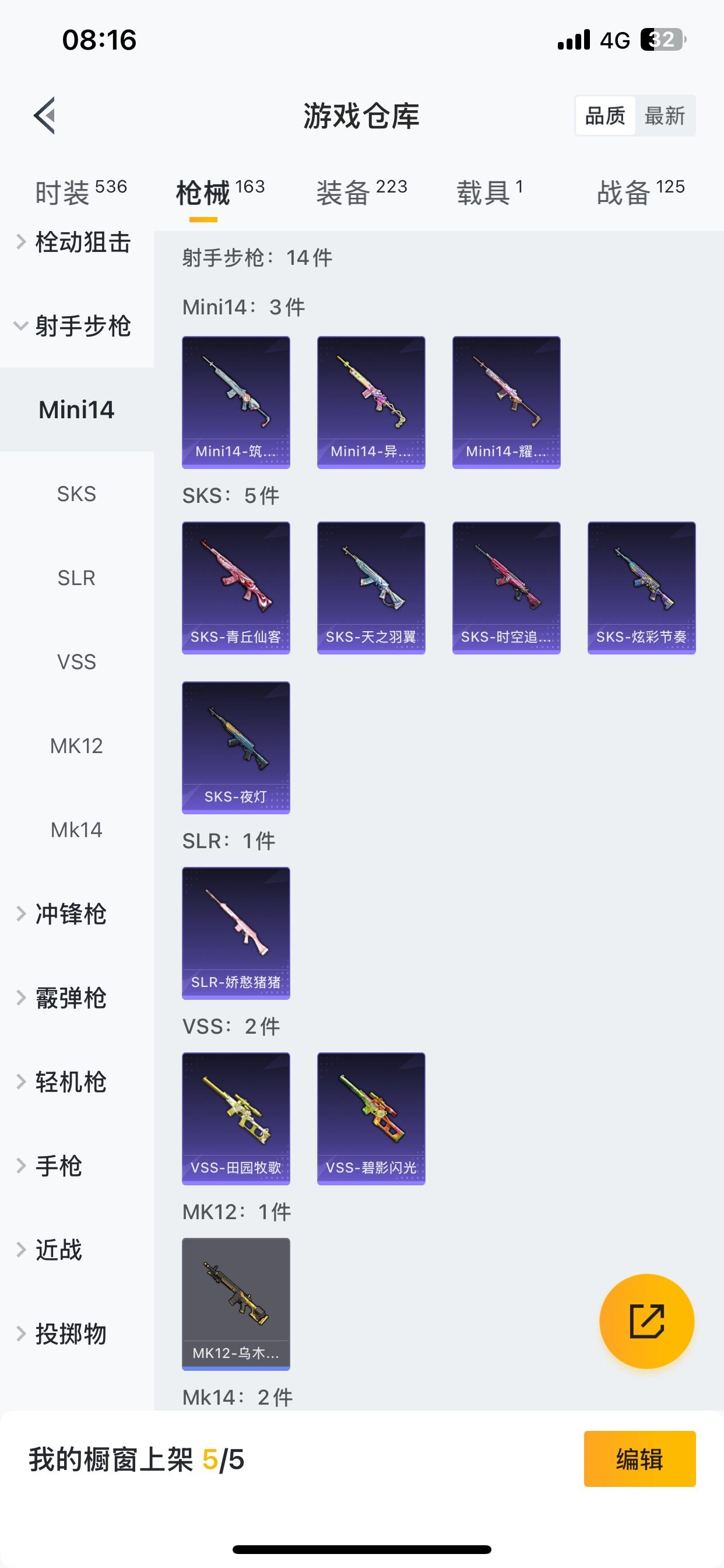This screenshot has width=724, height=1568.
Task: View the SLR-娇憨猪猪 skin
Action: click(236, 933)
